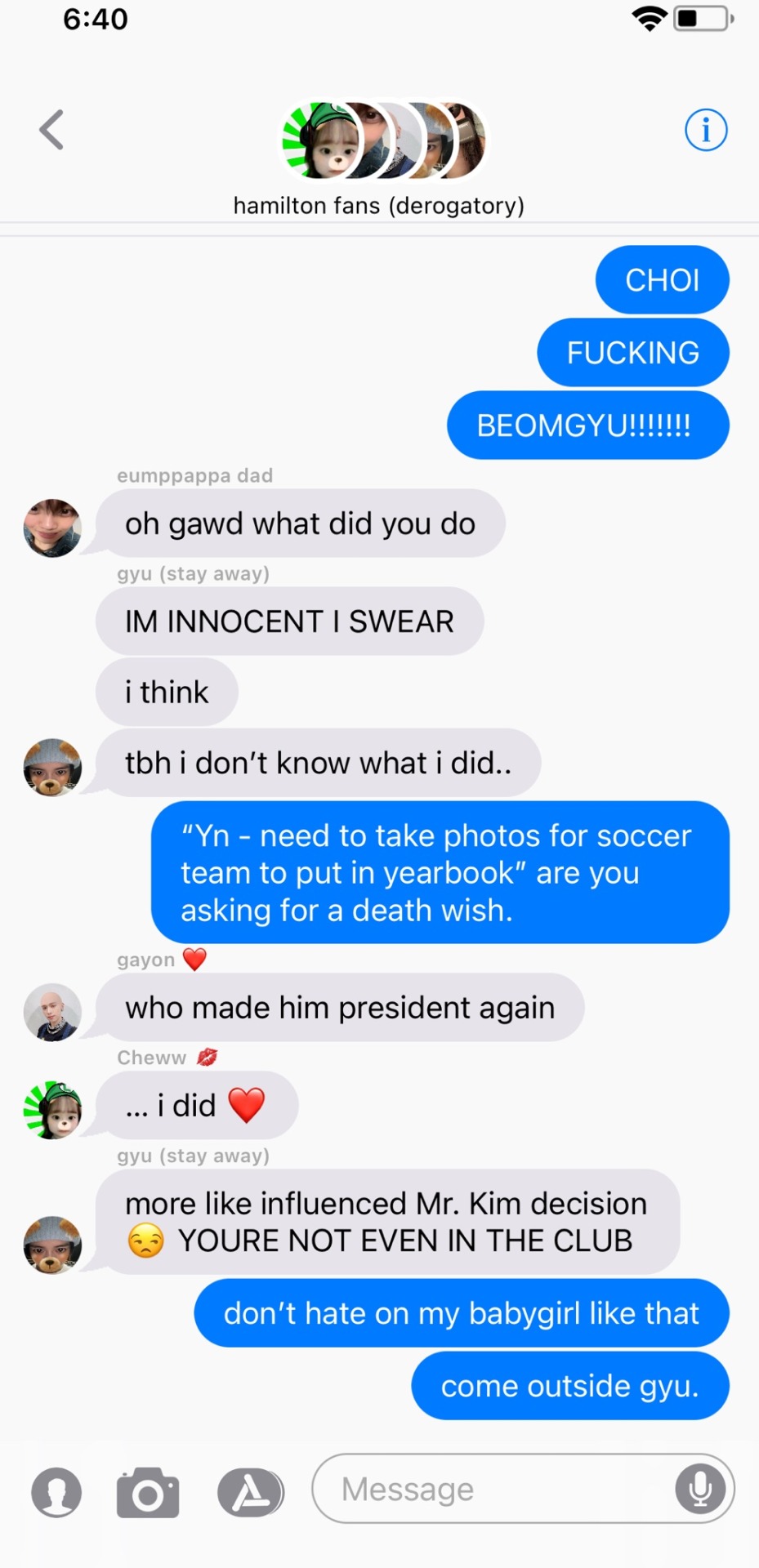Start voice dictation with the microphone
This screenshot has height=1568, width=759.
click(x=699, y=1489)
